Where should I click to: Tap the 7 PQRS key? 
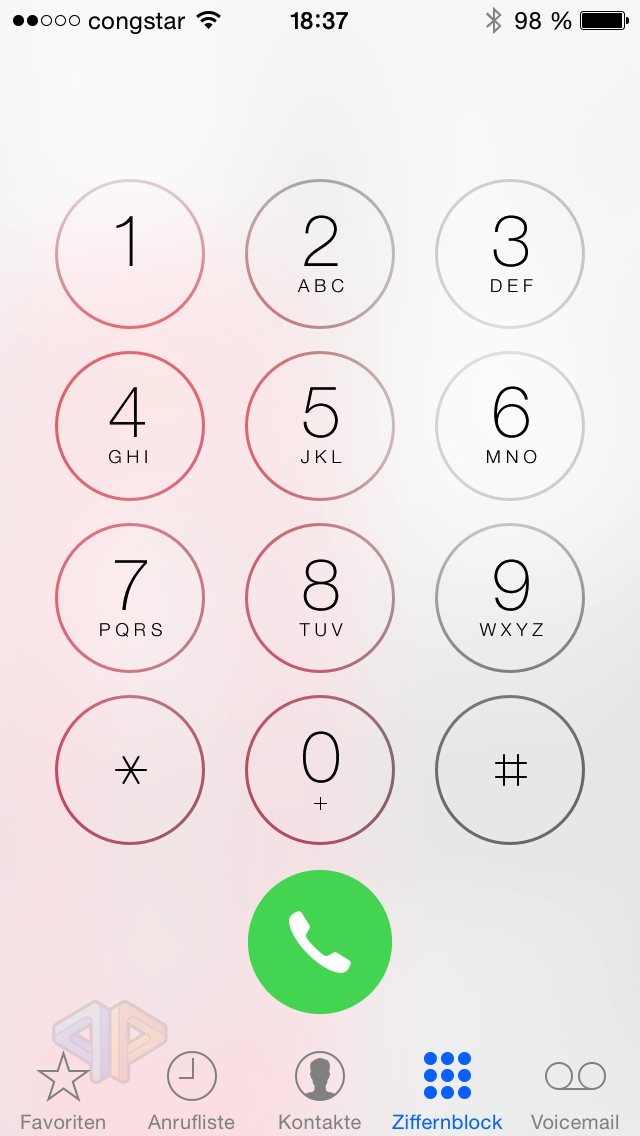coord(130,598)
